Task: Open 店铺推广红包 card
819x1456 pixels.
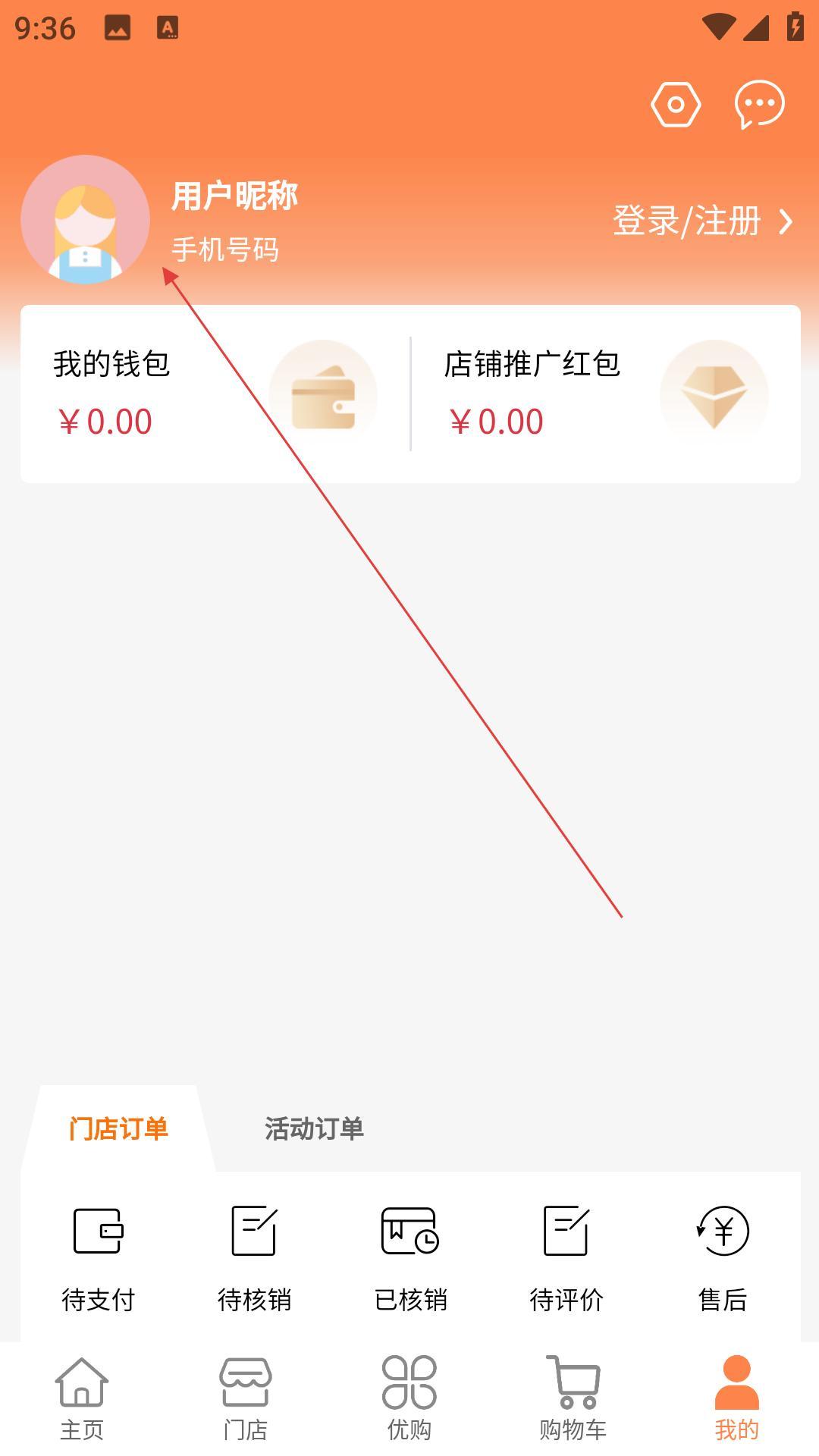Action: pos(605,394)
